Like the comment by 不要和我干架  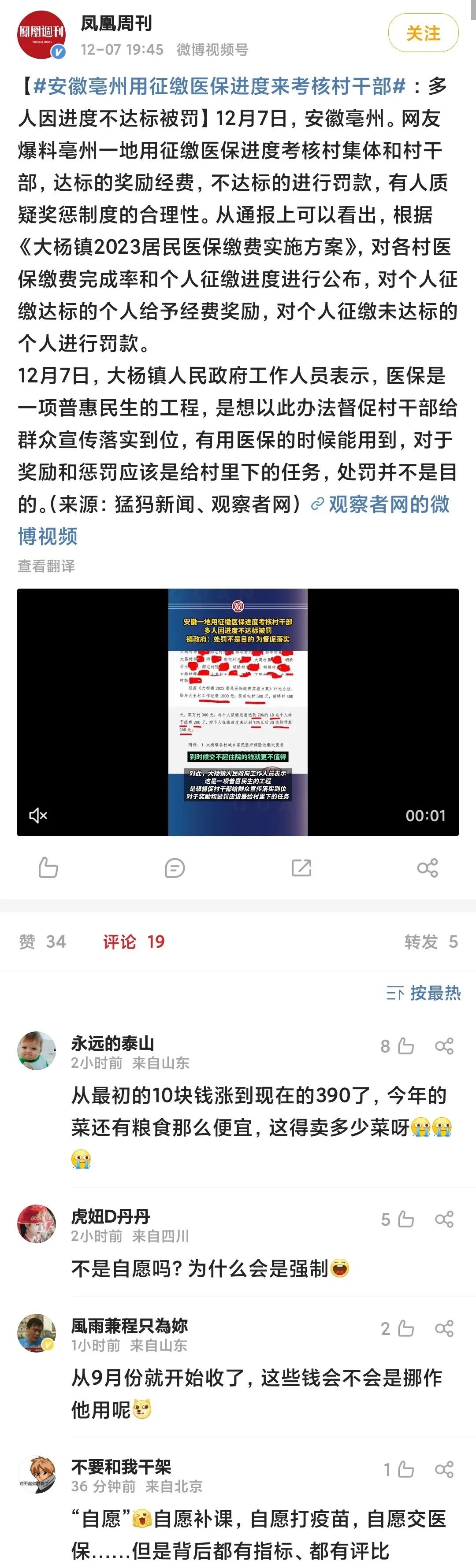(405, 1469)
